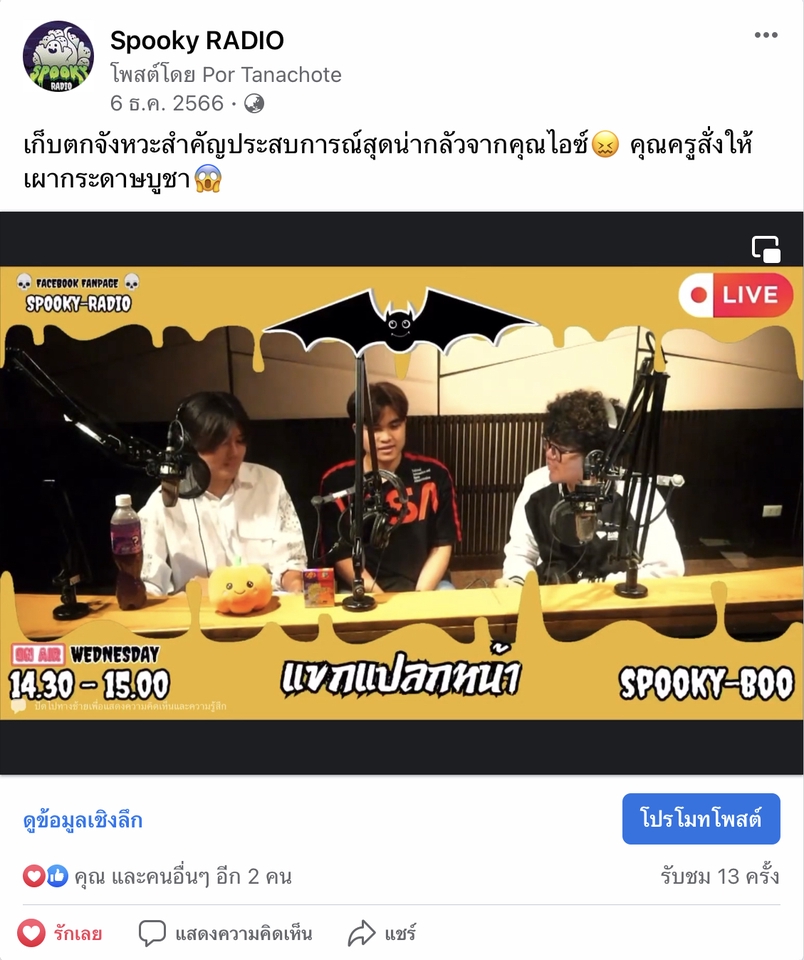The width and height of the screenshot is (804, 960).
Task: Tap the โปรโมทโพสต์ button
Action: [x=701, y=820]
